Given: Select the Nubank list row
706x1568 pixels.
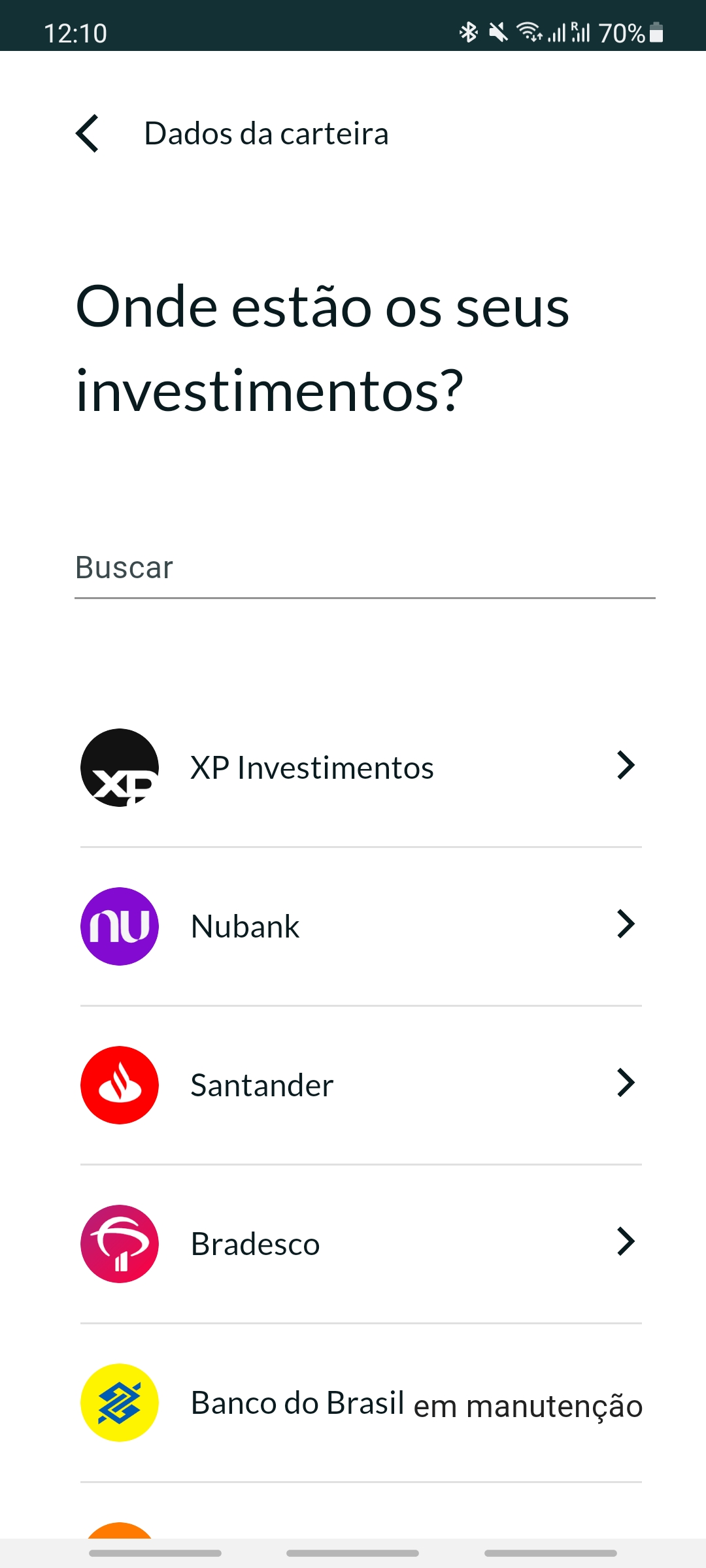Looking at the screenshot, I should 353,926.
